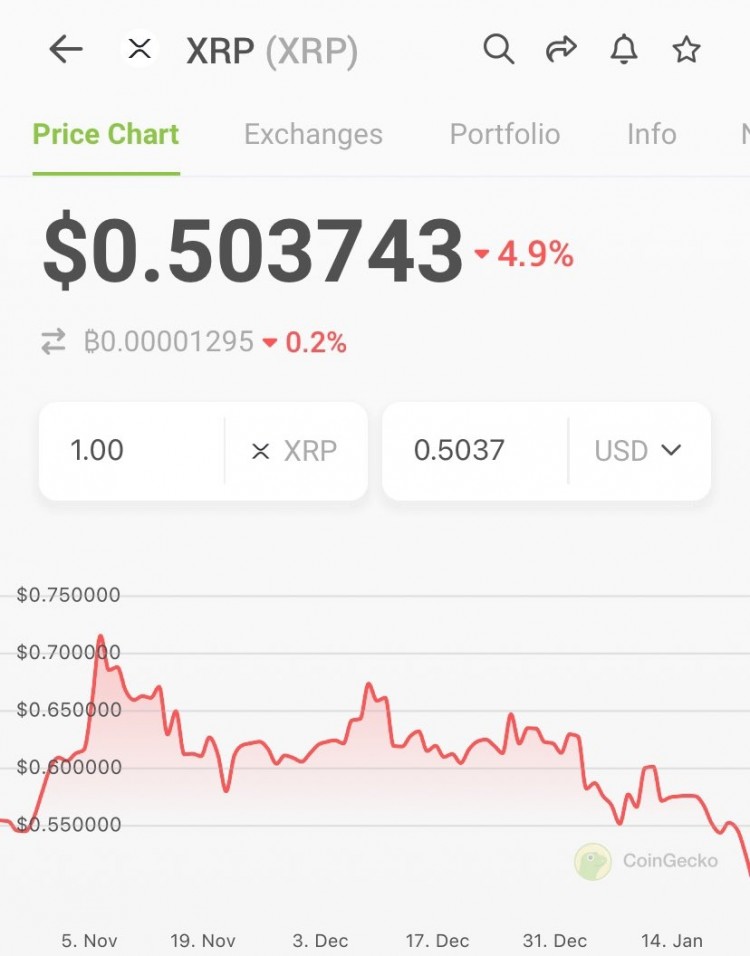Click the back arrow
750x956 pixels.
click(65, 48)
